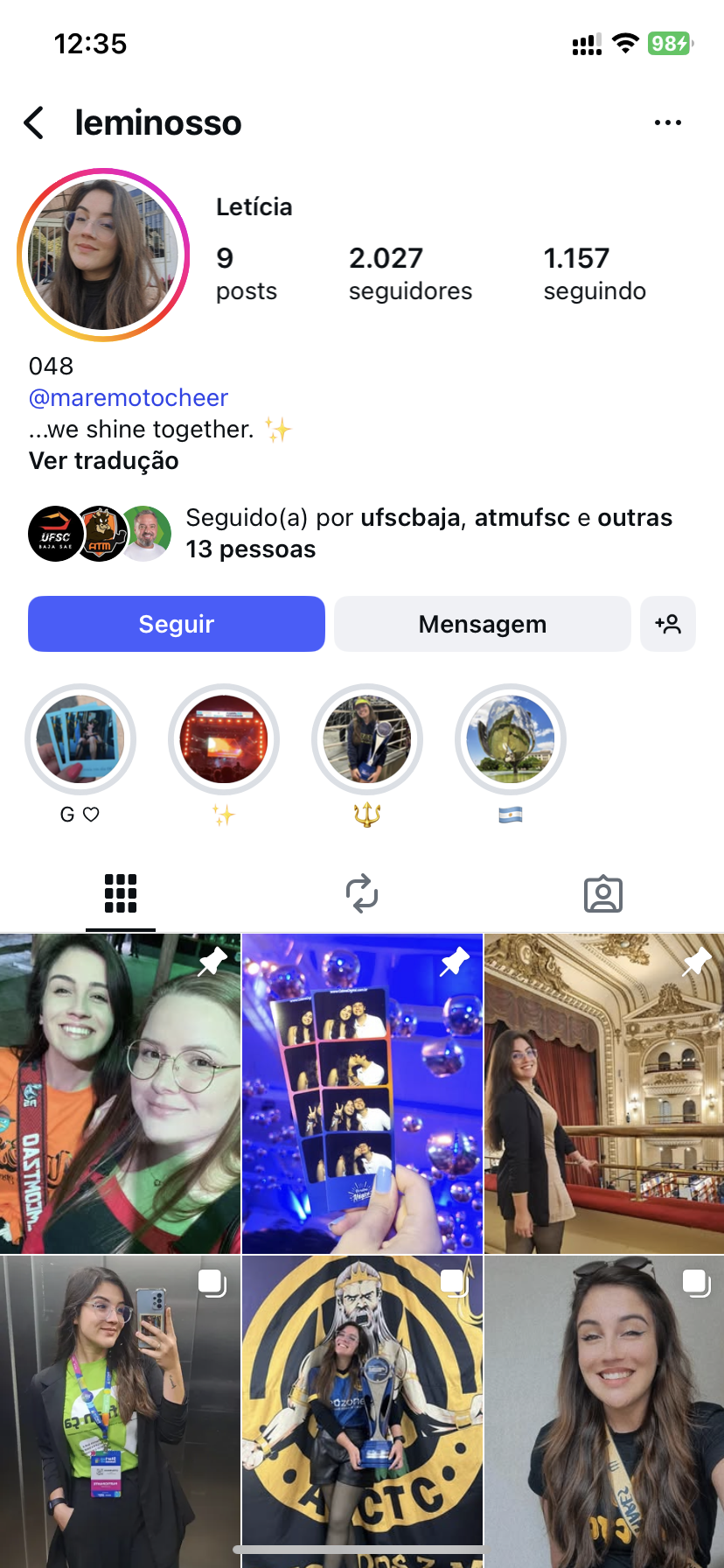Open the sparkles concert story highlight

pyautogui.click(x=224, y=740)
